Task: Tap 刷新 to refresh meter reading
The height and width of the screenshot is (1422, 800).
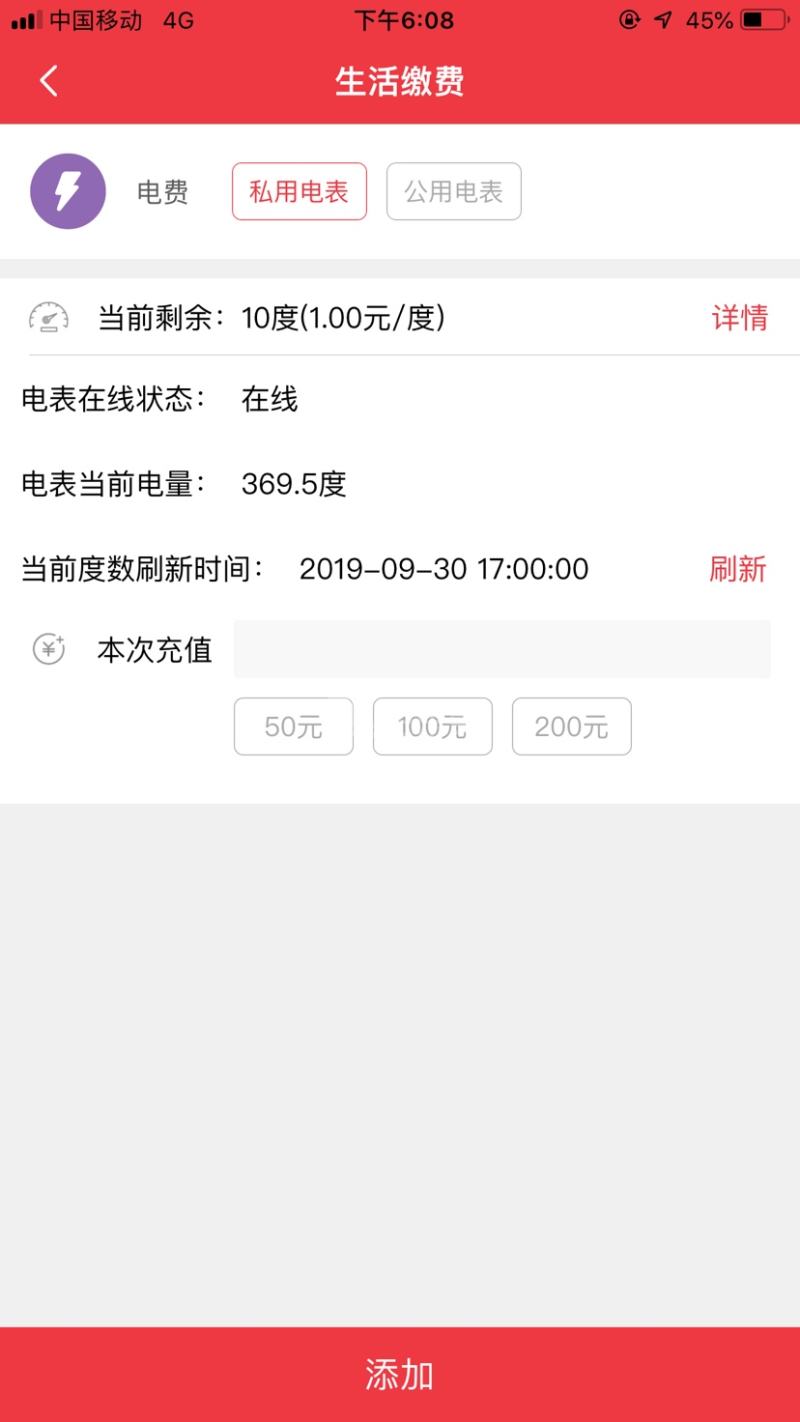Action: (737, 569)
